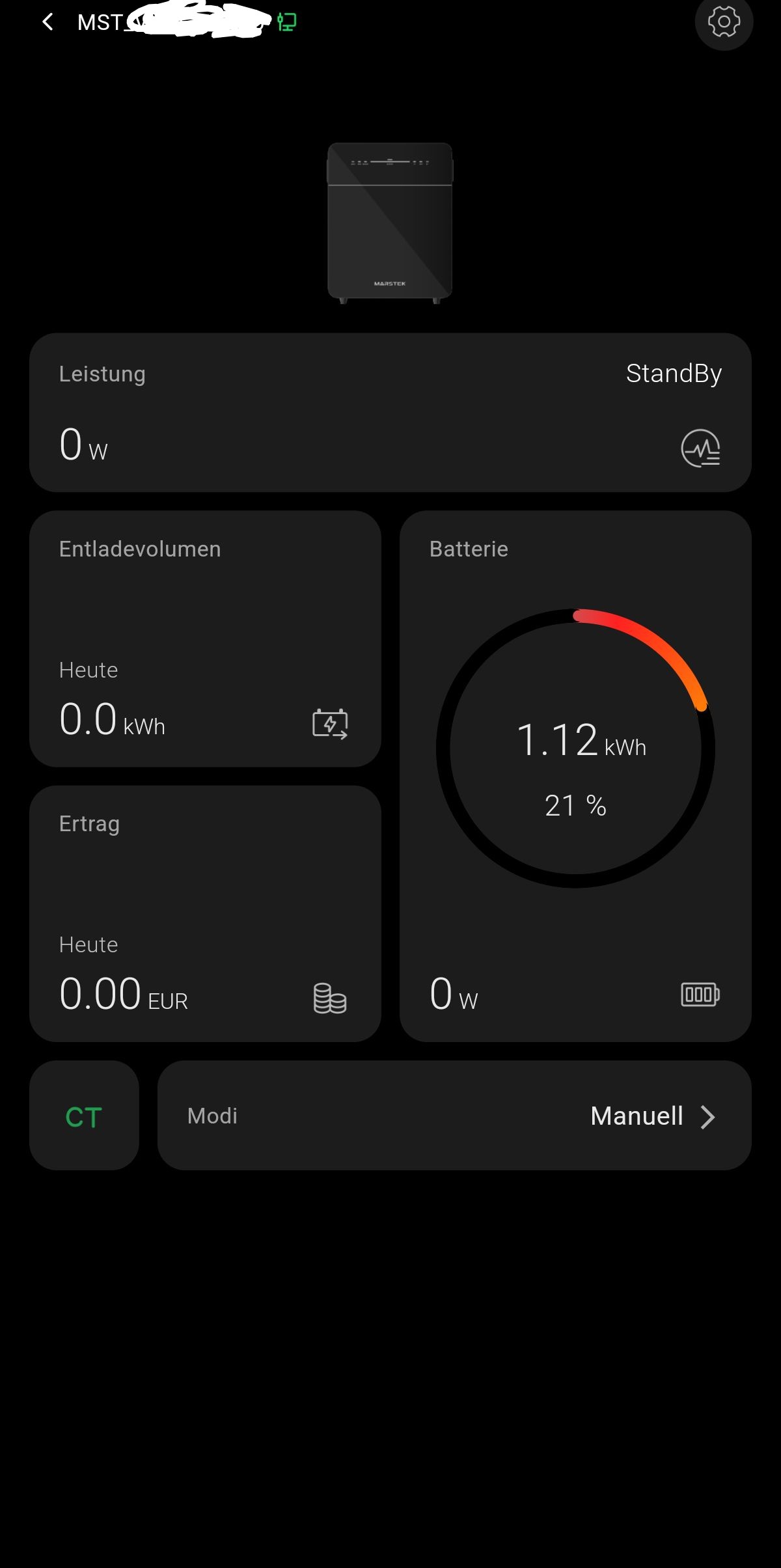The image size is (781, 1568).
Task: Open the Ertrag earnings card
Action: (x=205, y=913)
